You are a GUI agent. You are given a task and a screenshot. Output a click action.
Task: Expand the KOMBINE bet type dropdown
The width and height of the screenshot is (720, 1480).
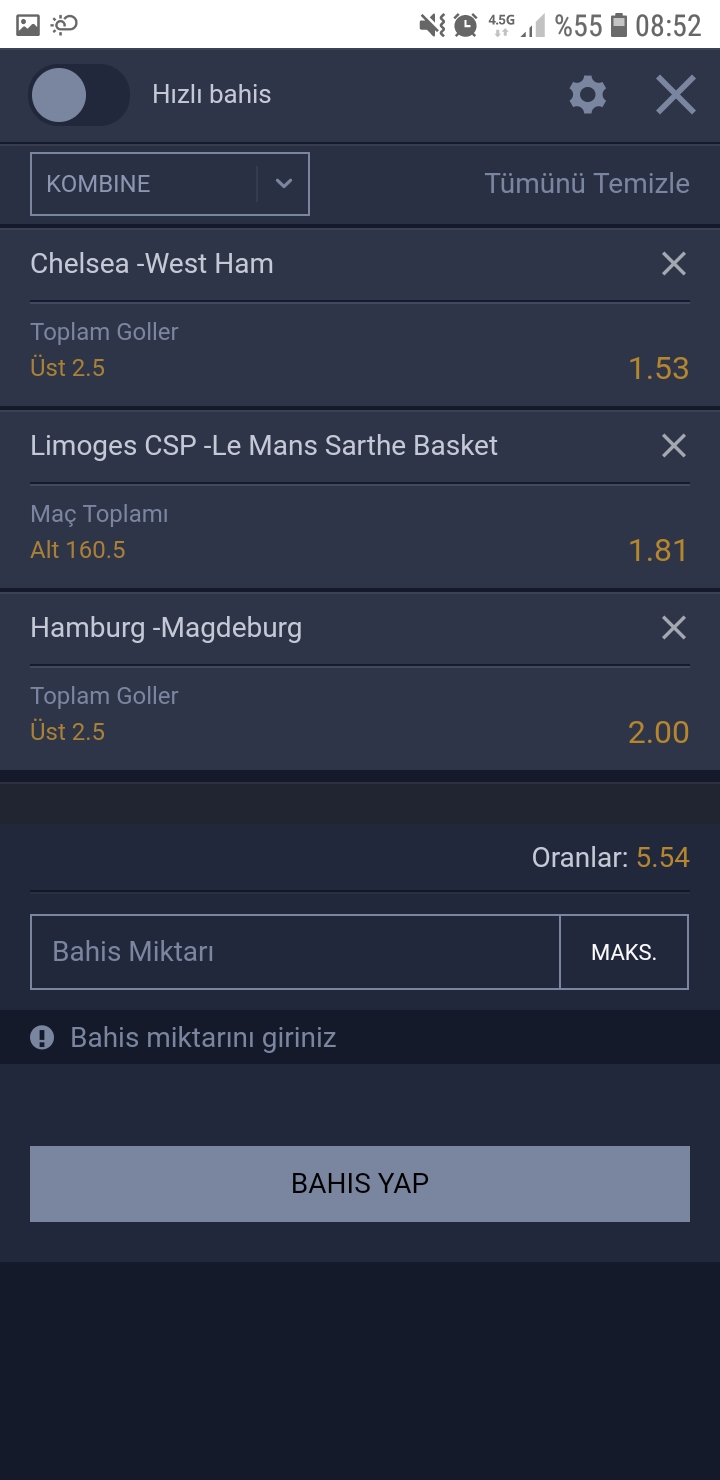point(170,184)
